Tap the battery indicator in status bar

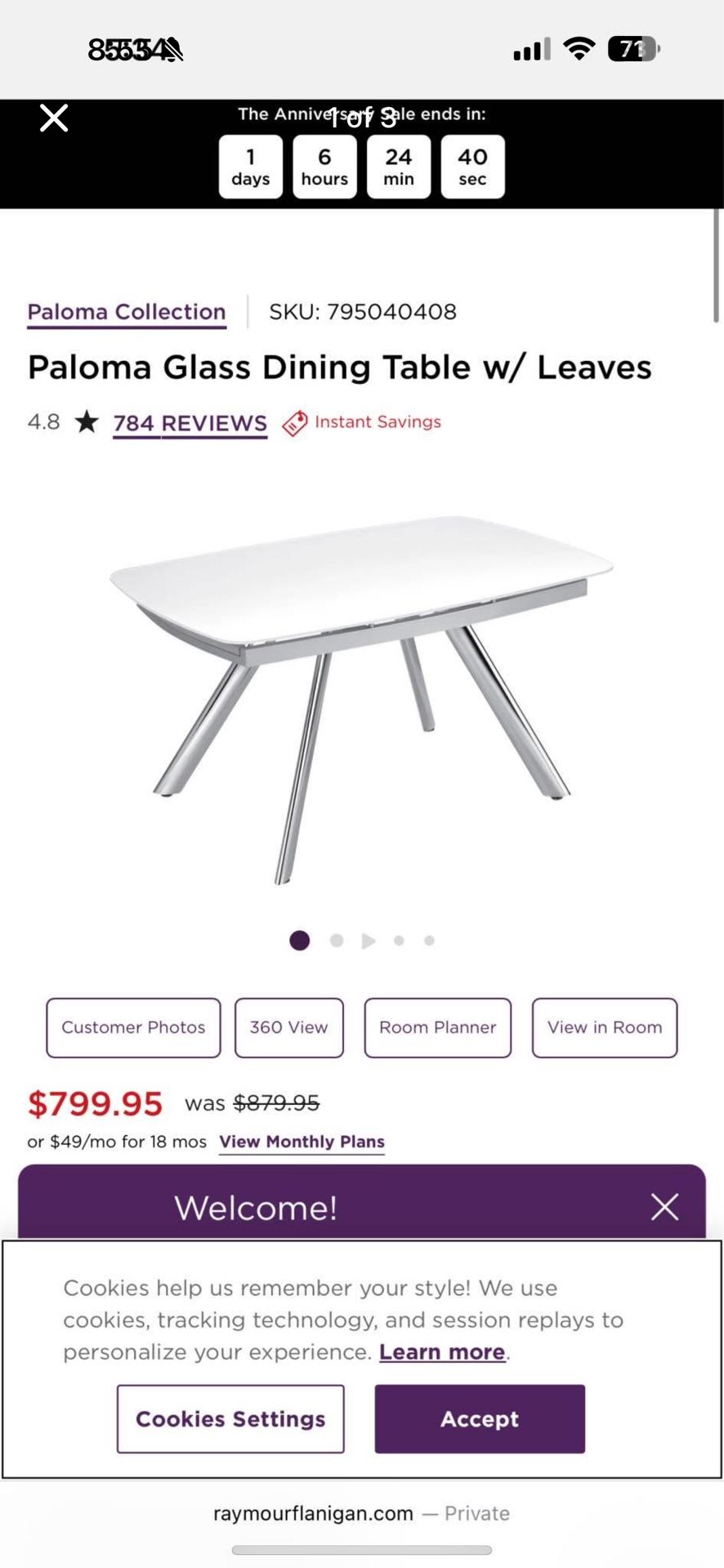point(628,49)
